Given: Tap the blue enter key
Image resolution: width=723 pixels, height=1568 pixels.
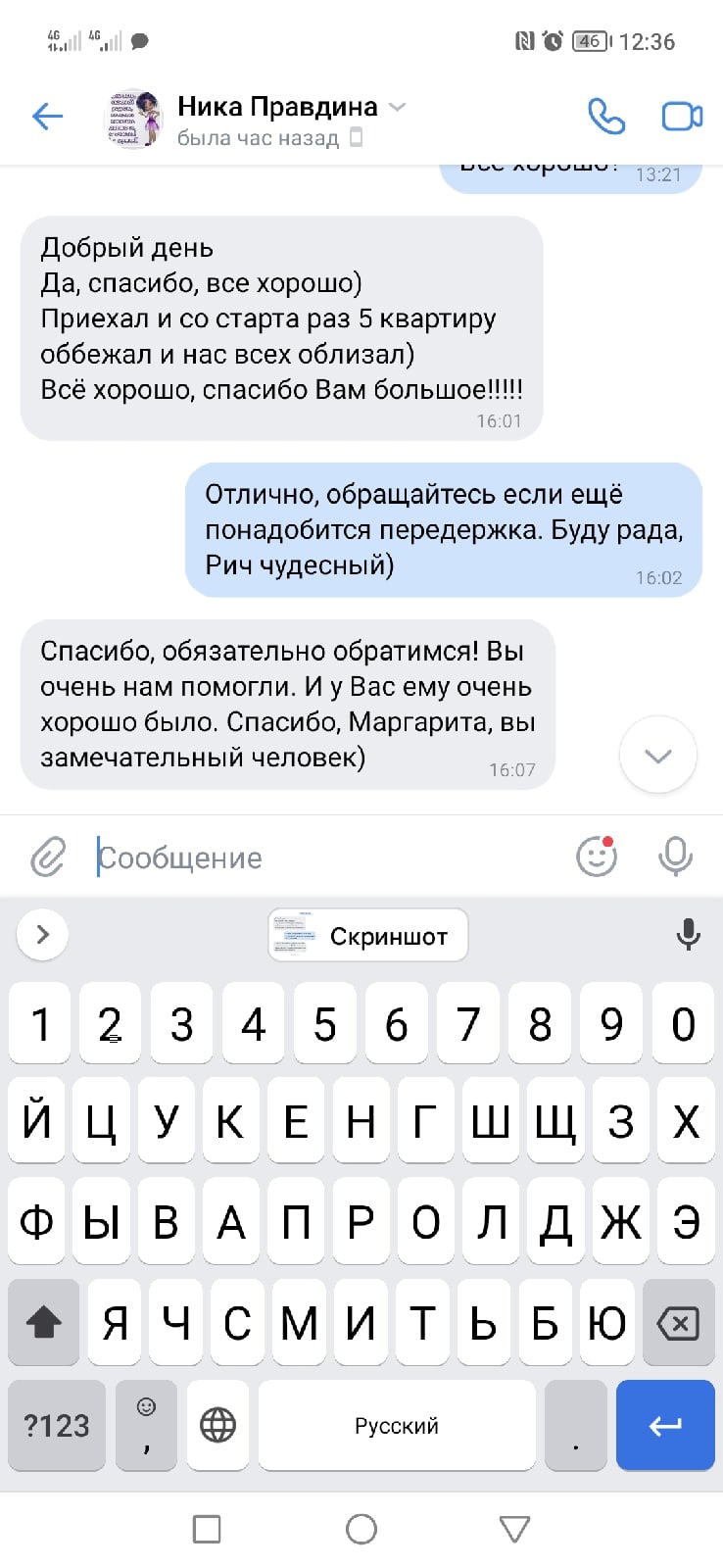Looking at the screenshot, I should pyautogui.click(x=665, y=1425).
